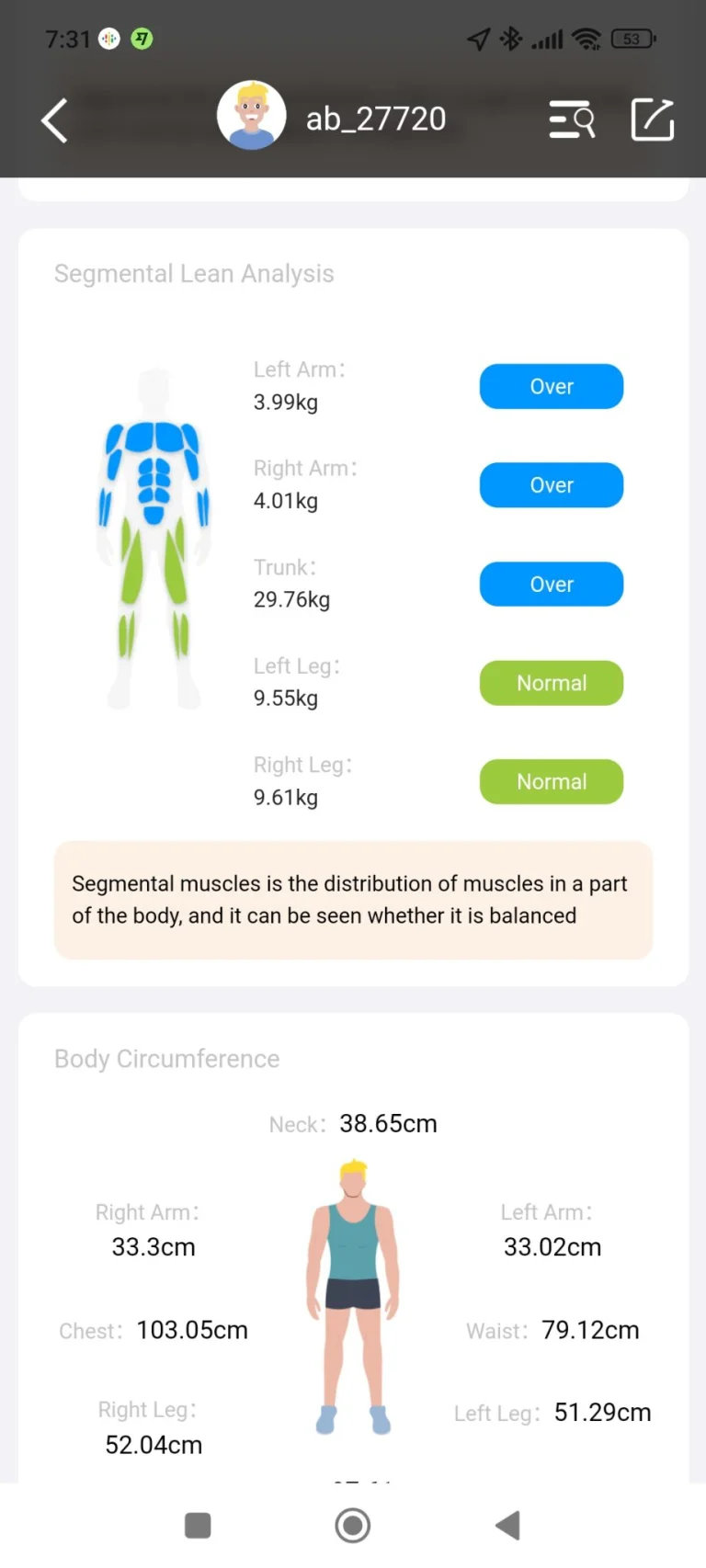Click the back arrow in the header

tap(53, 120)
